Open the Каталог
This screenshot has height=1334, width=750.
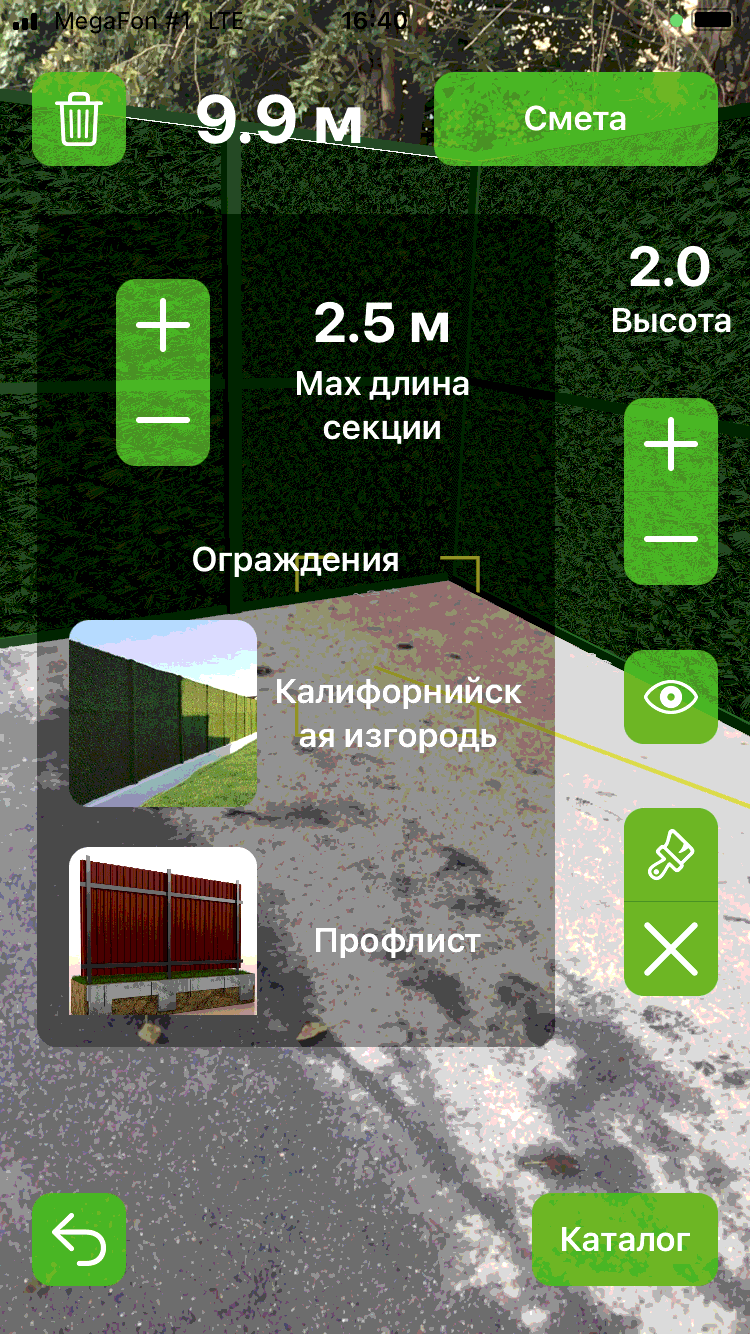625,1240
